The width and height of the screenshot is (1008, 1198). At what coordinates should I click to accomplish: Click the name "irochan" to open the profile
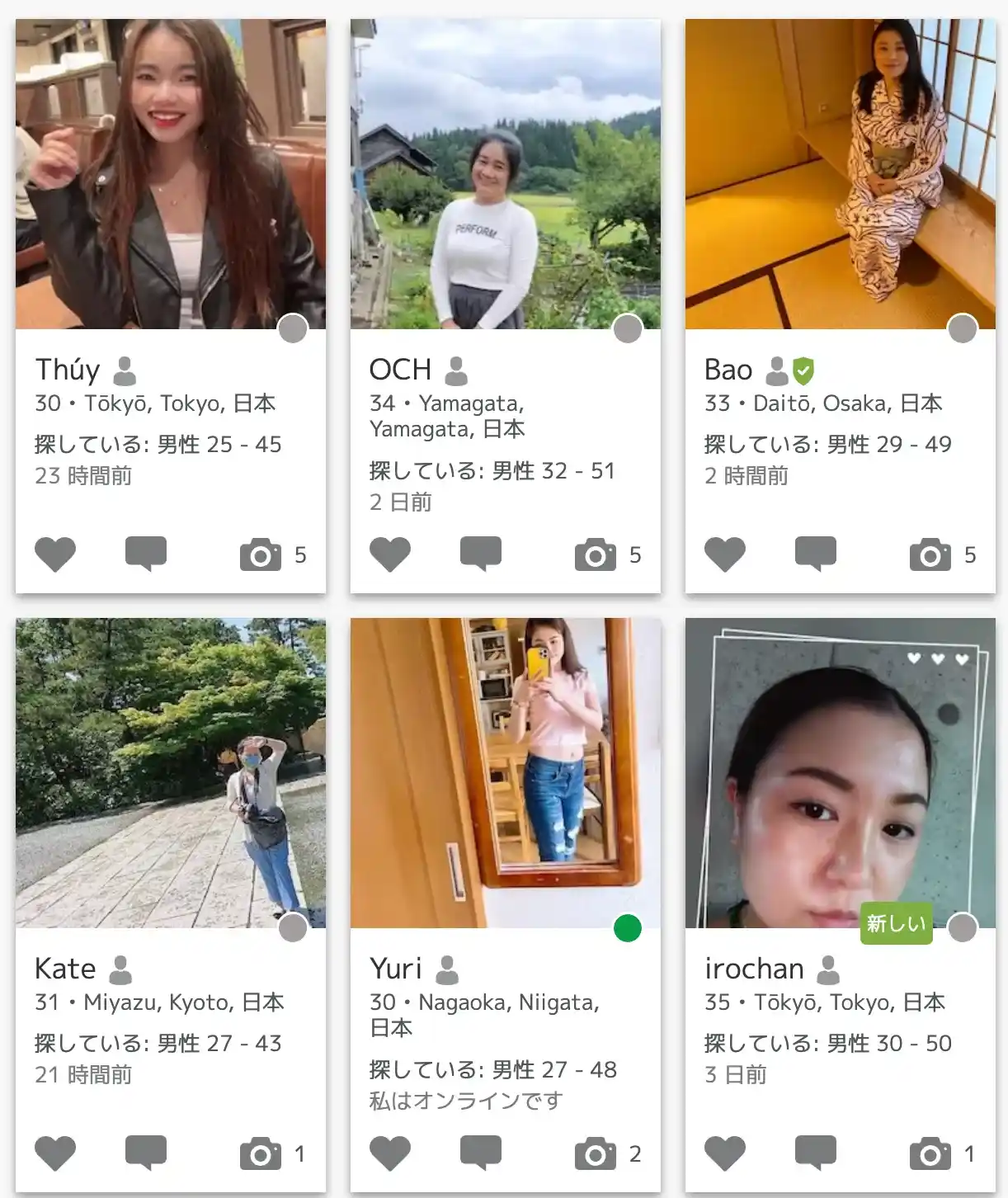(x=753, y=969)
